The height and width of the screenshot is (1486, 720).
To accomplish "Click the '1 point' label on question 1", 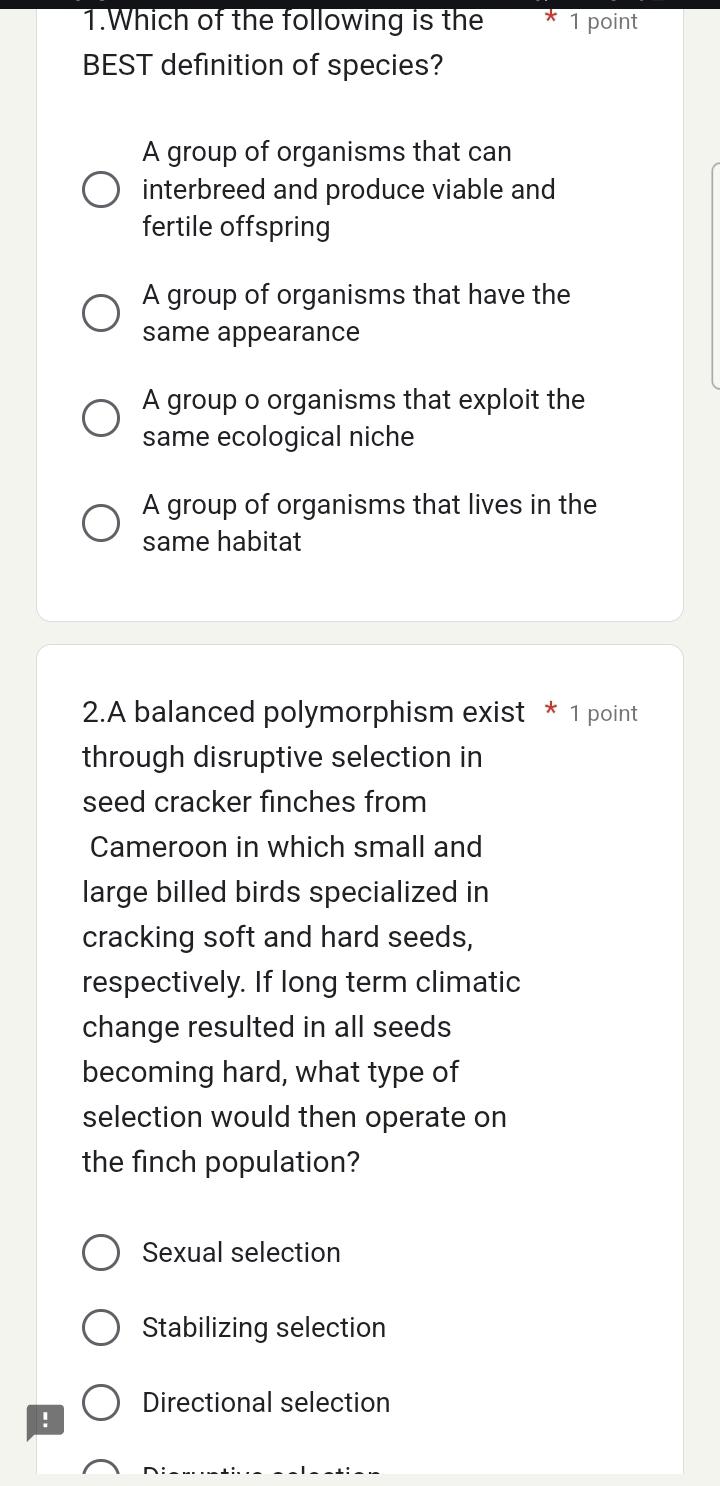I will coord(603,21).
